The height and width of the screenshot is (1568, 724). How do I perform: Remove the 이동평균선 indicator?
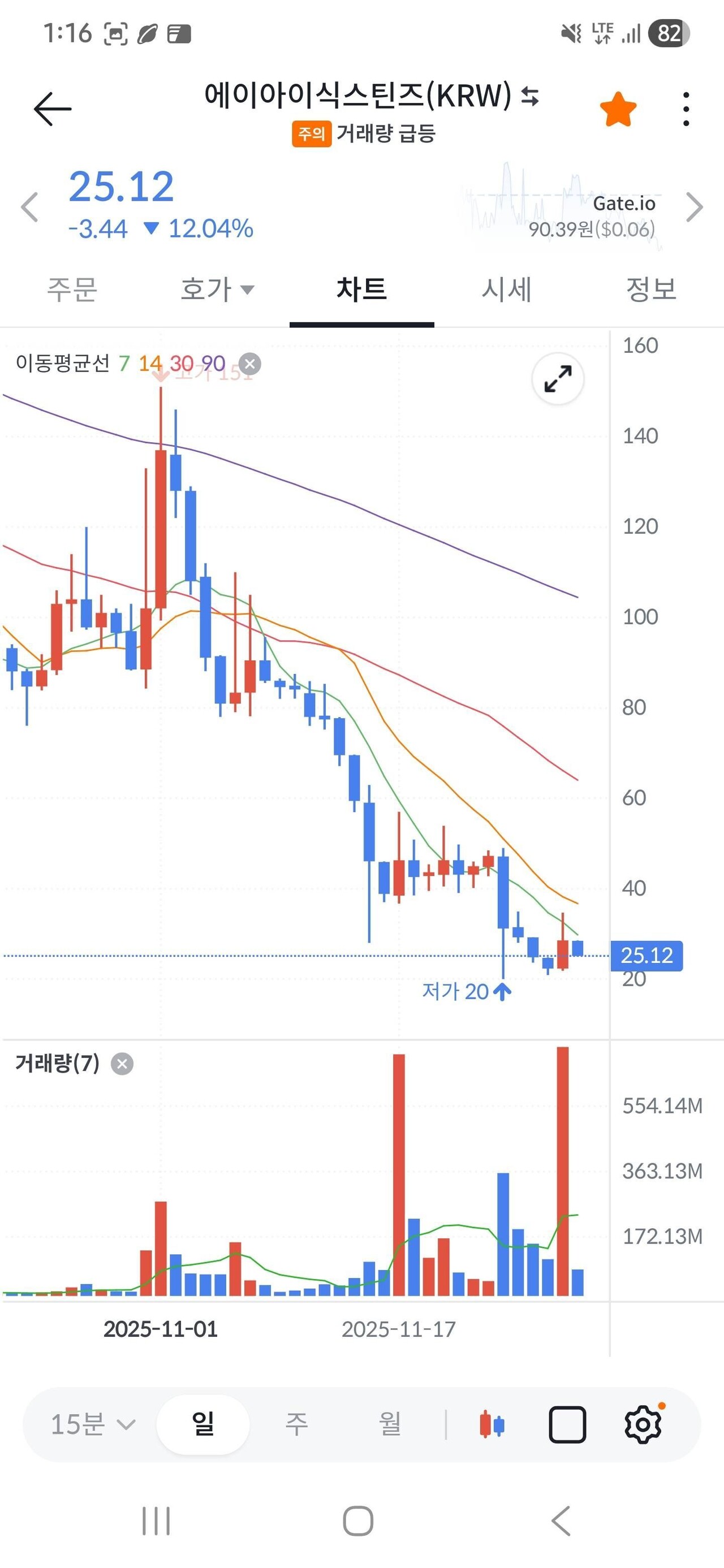coord(249,364)
